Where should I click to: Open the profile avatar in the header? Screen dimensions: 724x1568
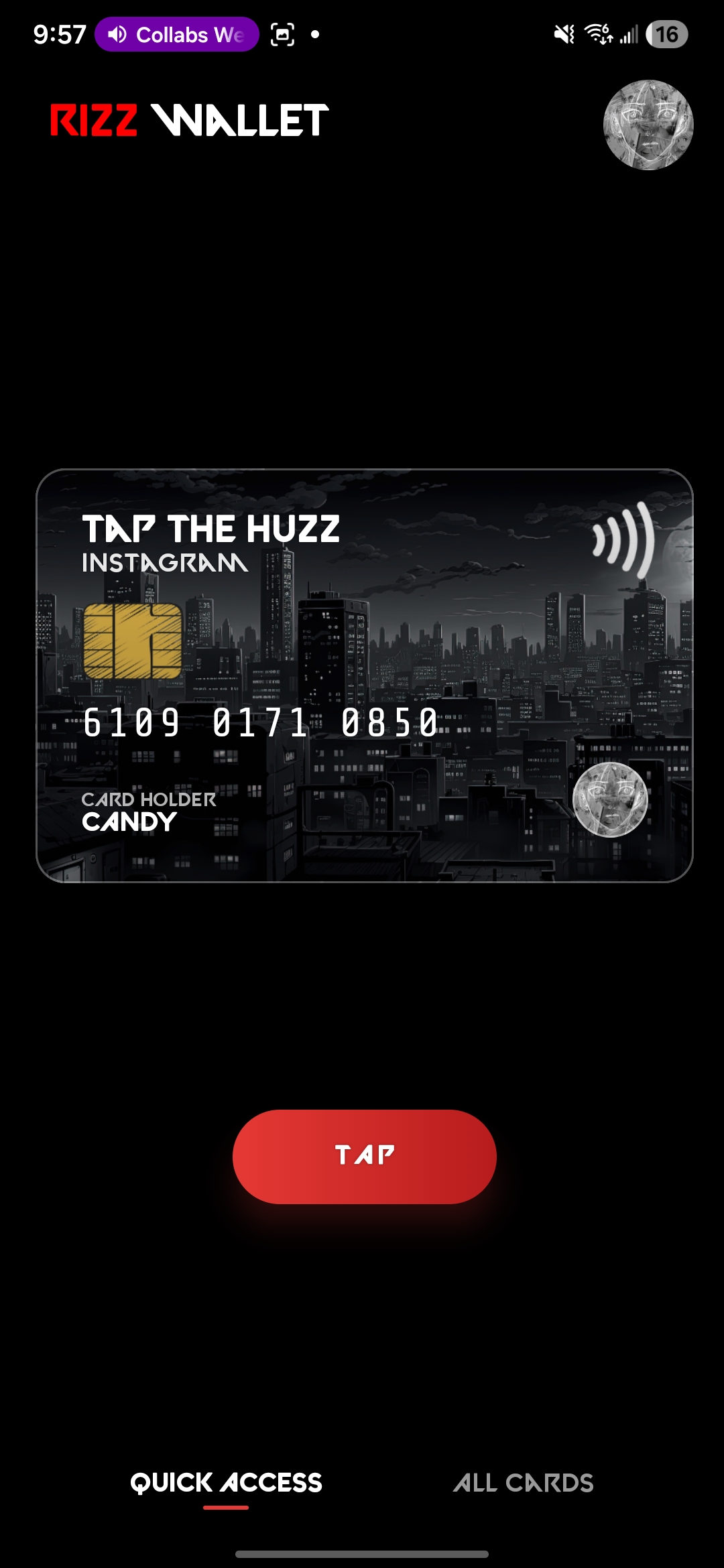[648, 125]
